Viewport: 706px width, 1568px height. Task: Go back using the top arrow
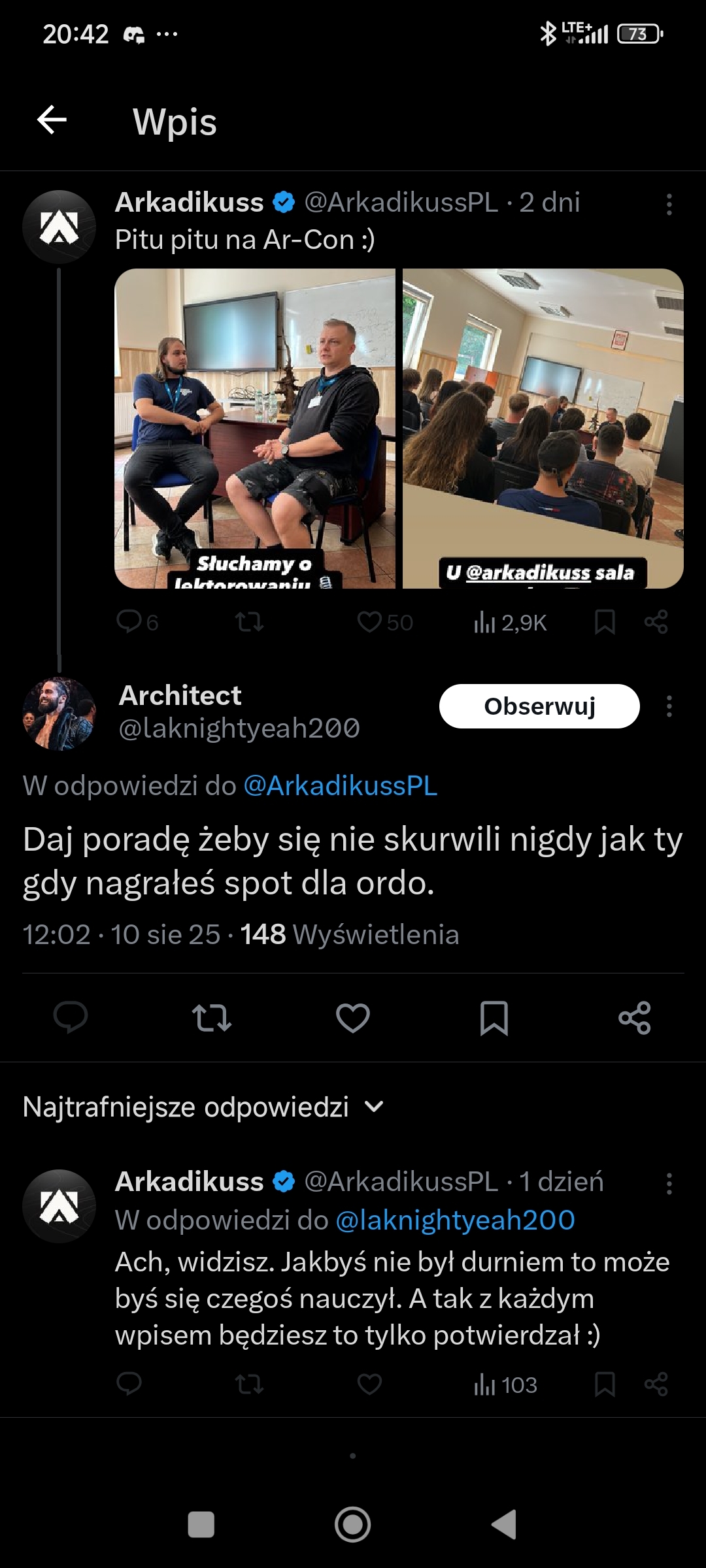click(x=52, y=120)
